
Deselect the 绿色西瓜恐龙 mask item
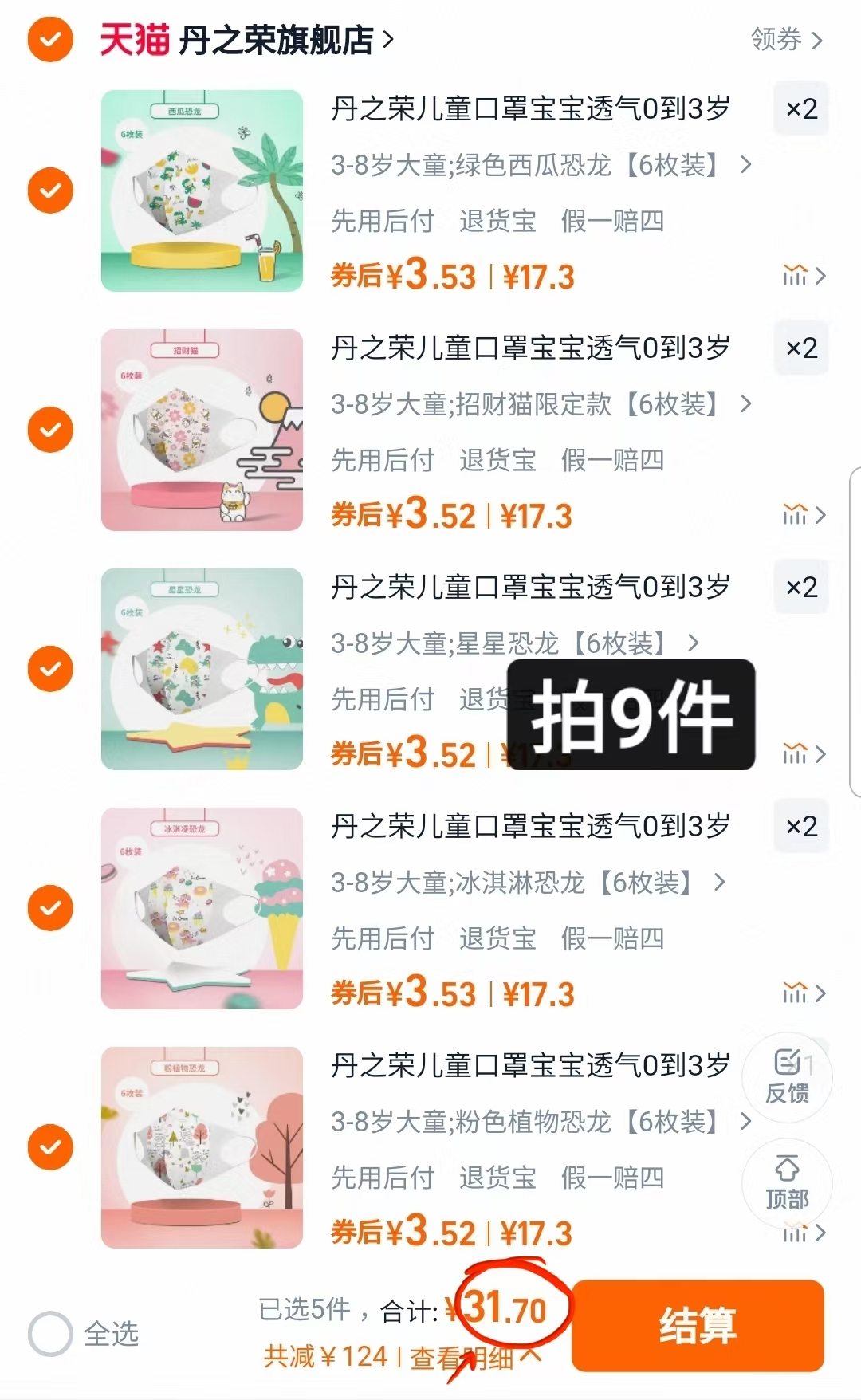coord(50,191)
